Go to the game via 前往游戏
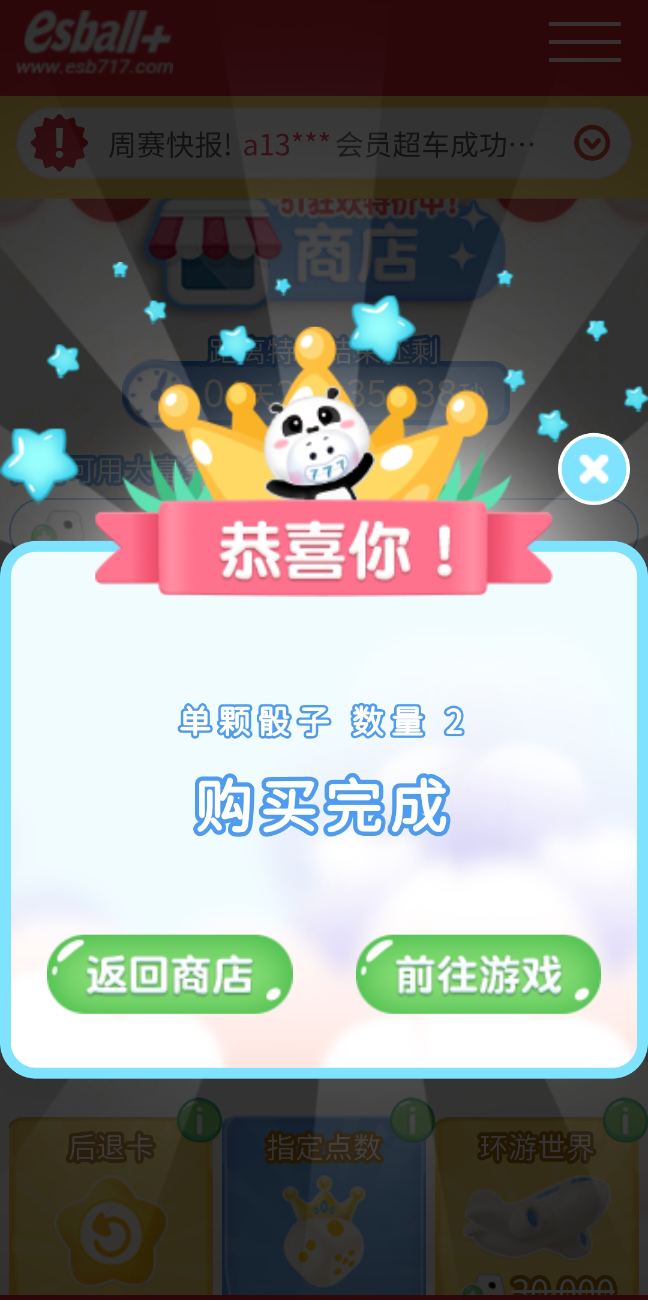Screen dimensions: 648x1300 [478, 974]
